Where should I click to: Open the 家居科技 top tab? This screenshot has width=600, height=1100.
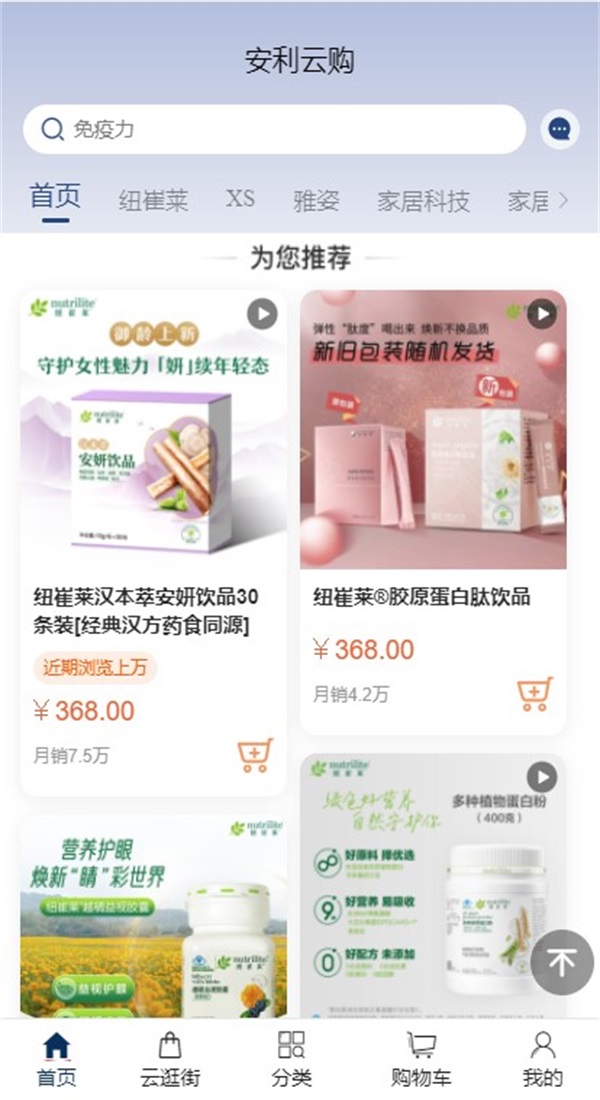pyautogui.click(x=423, y=200)
